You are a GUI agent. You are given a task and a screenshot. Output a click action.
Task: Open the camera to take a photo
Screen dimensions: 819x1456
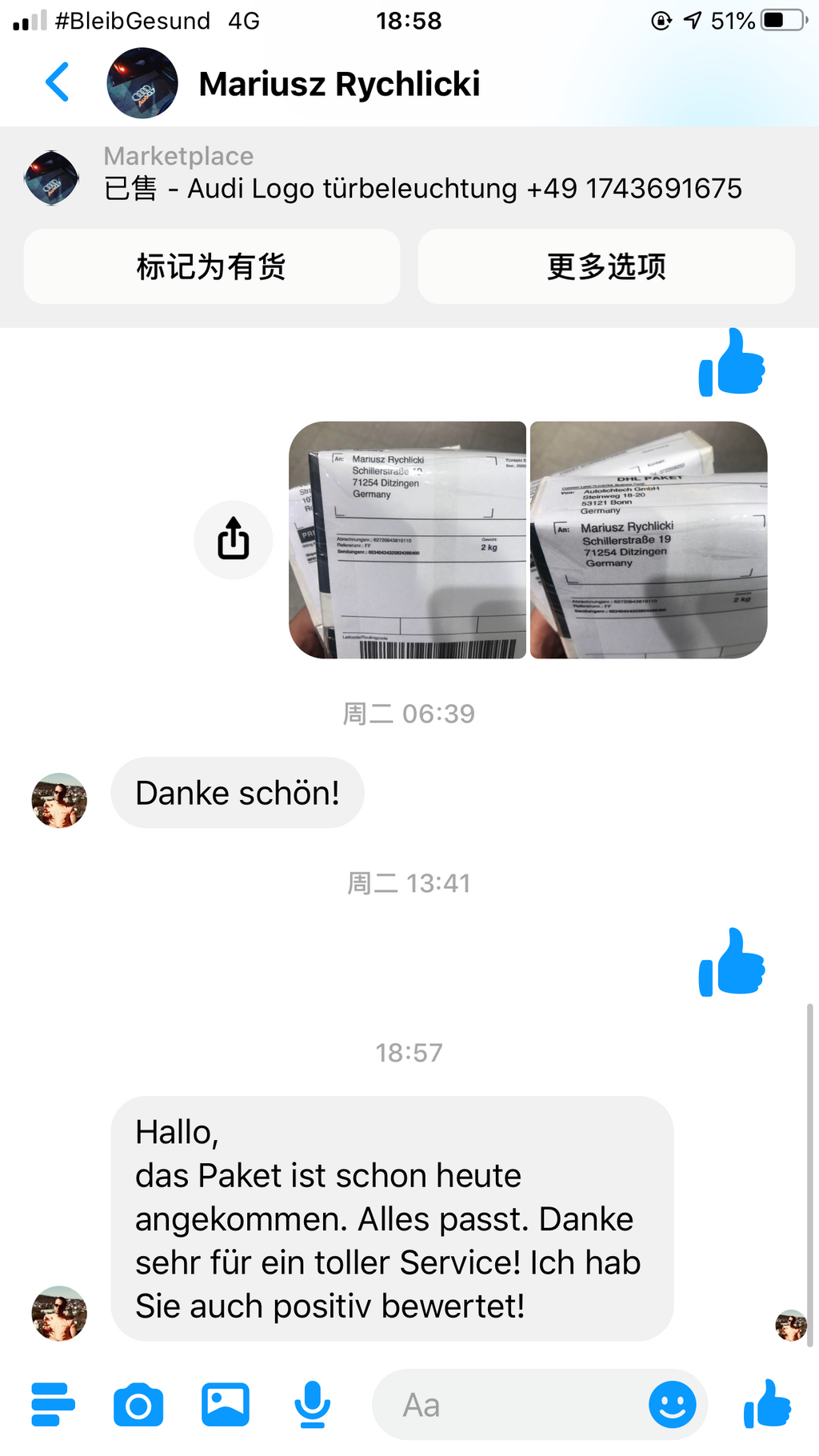point(138,1404)
